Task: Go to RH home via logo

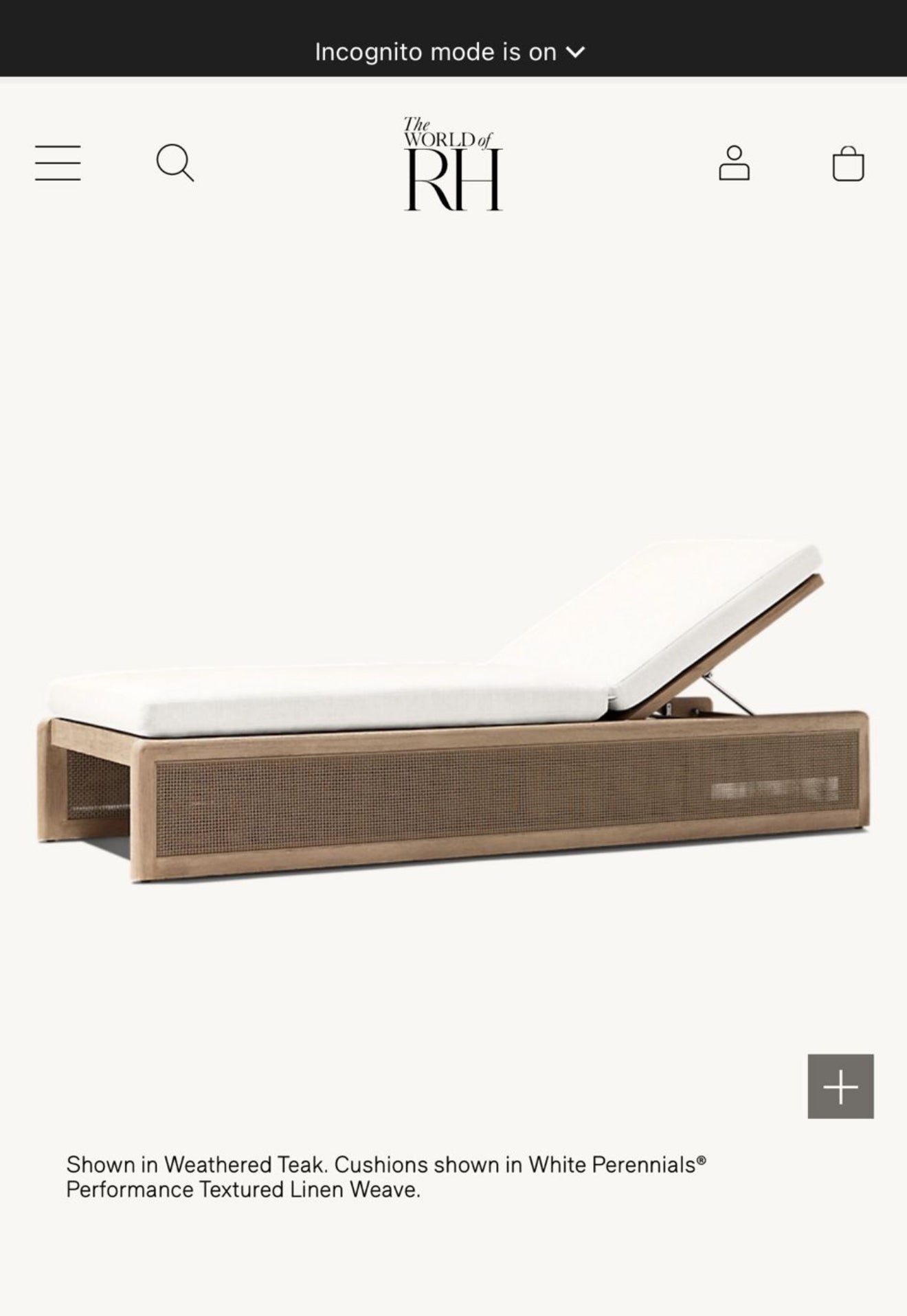Action: 453,163
